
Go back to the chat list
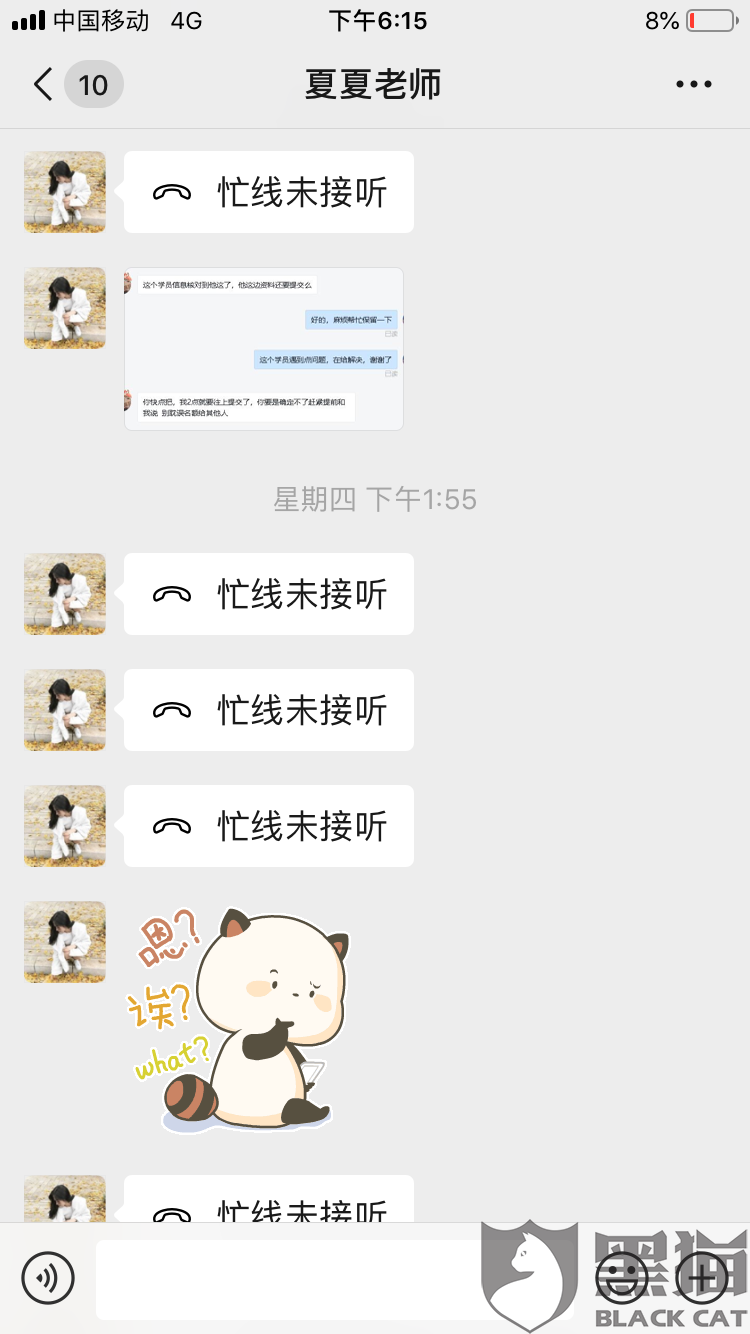pos(44,85)
